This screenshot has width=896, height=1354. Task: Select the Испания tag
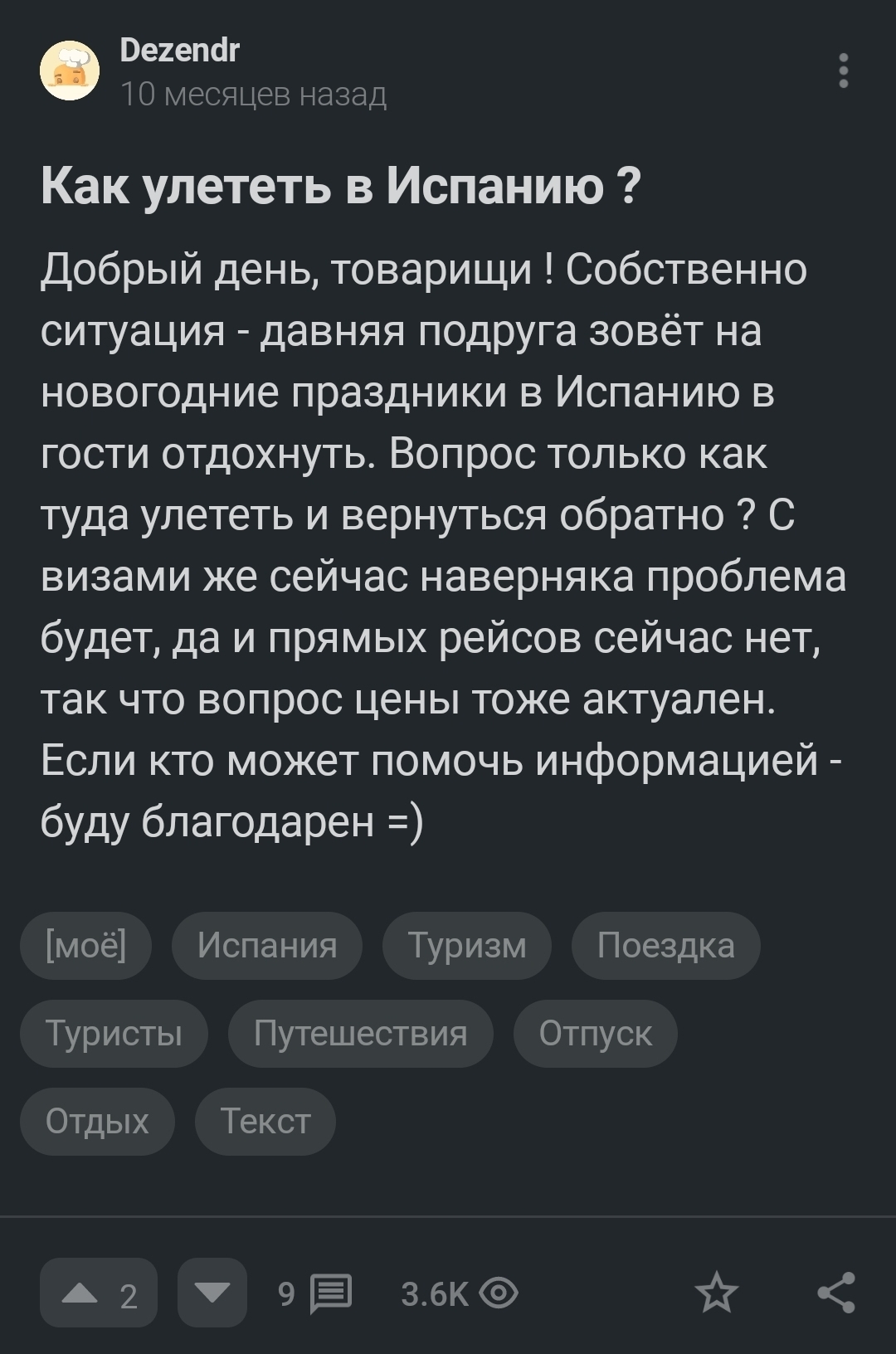tap(266, 946)
